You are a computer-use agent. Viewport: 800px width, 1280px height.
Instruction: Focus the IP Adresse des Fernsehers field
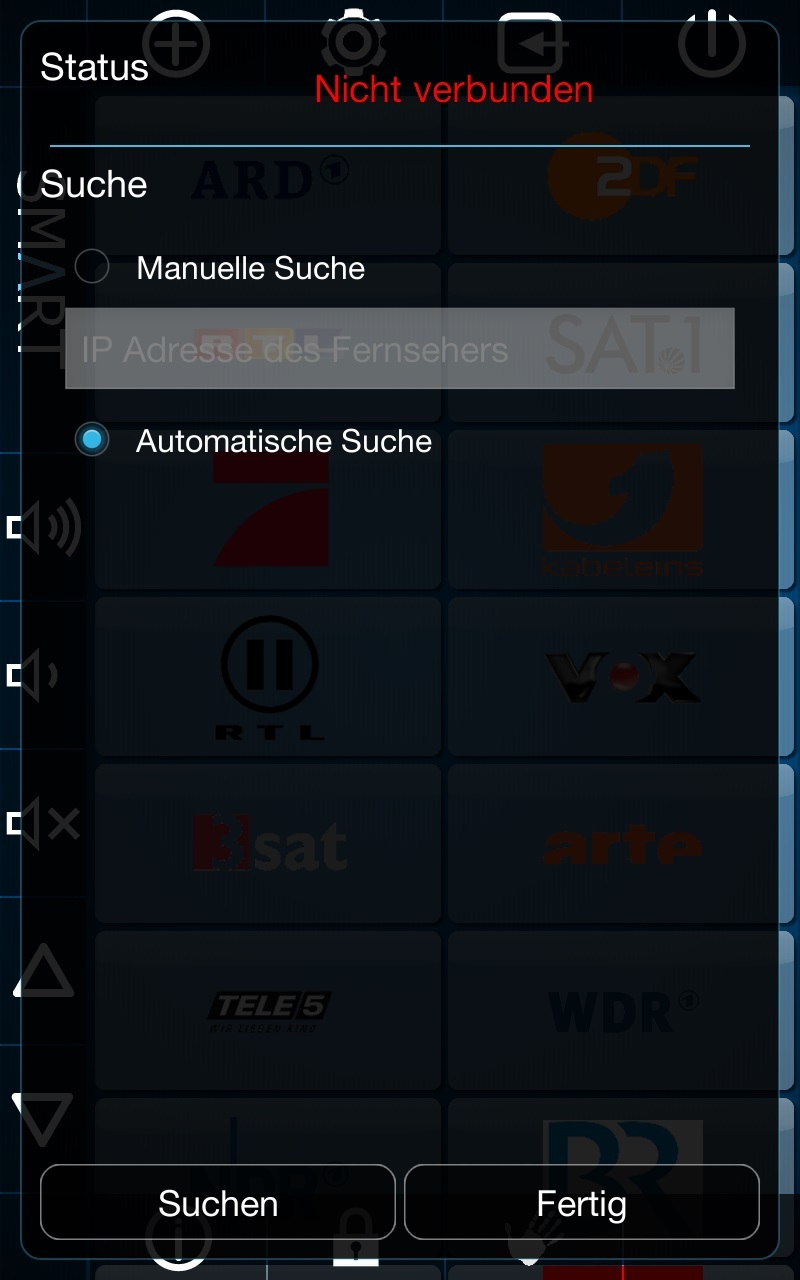pyautogui.click(x=400, y=349)
